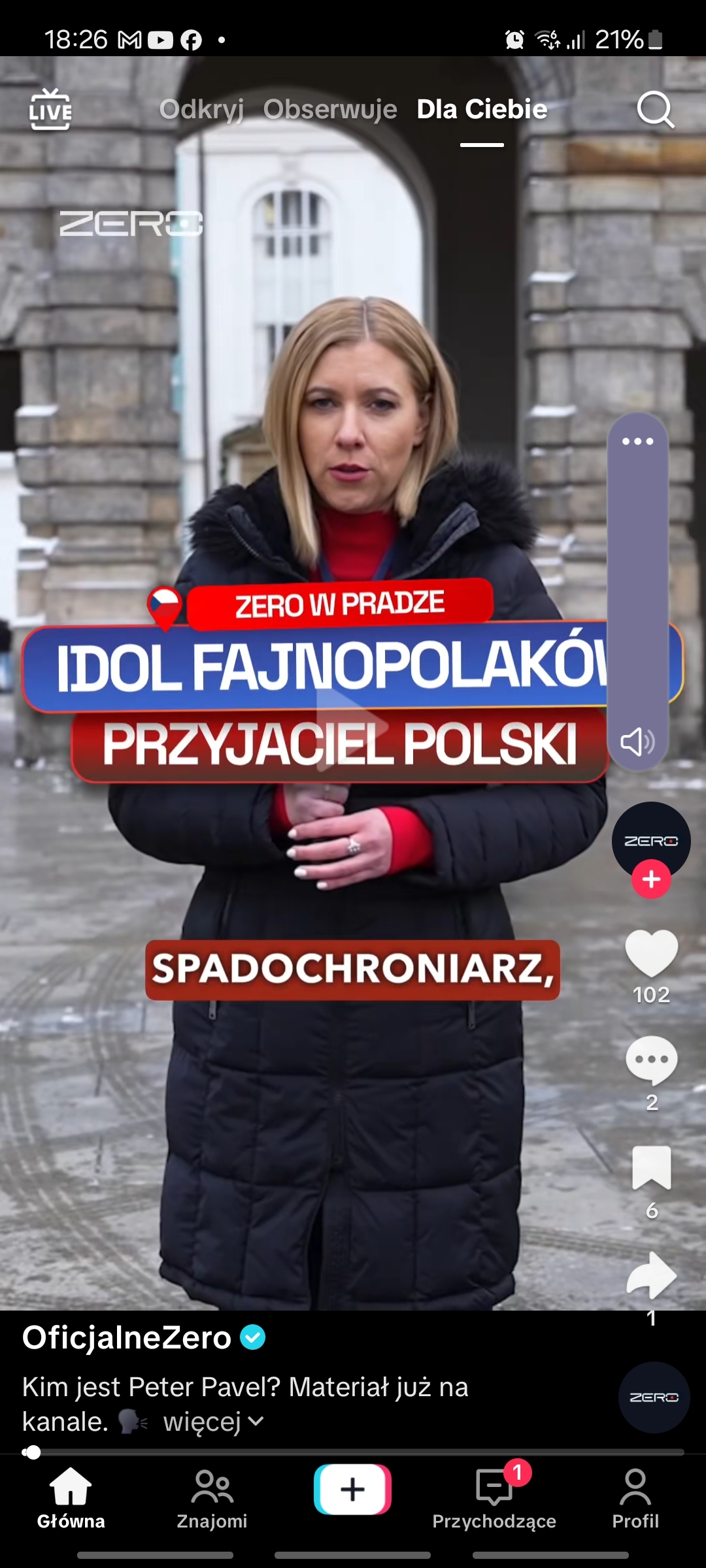
Task: Go to the Główna home tab
Action: (x=71, y=1497)
